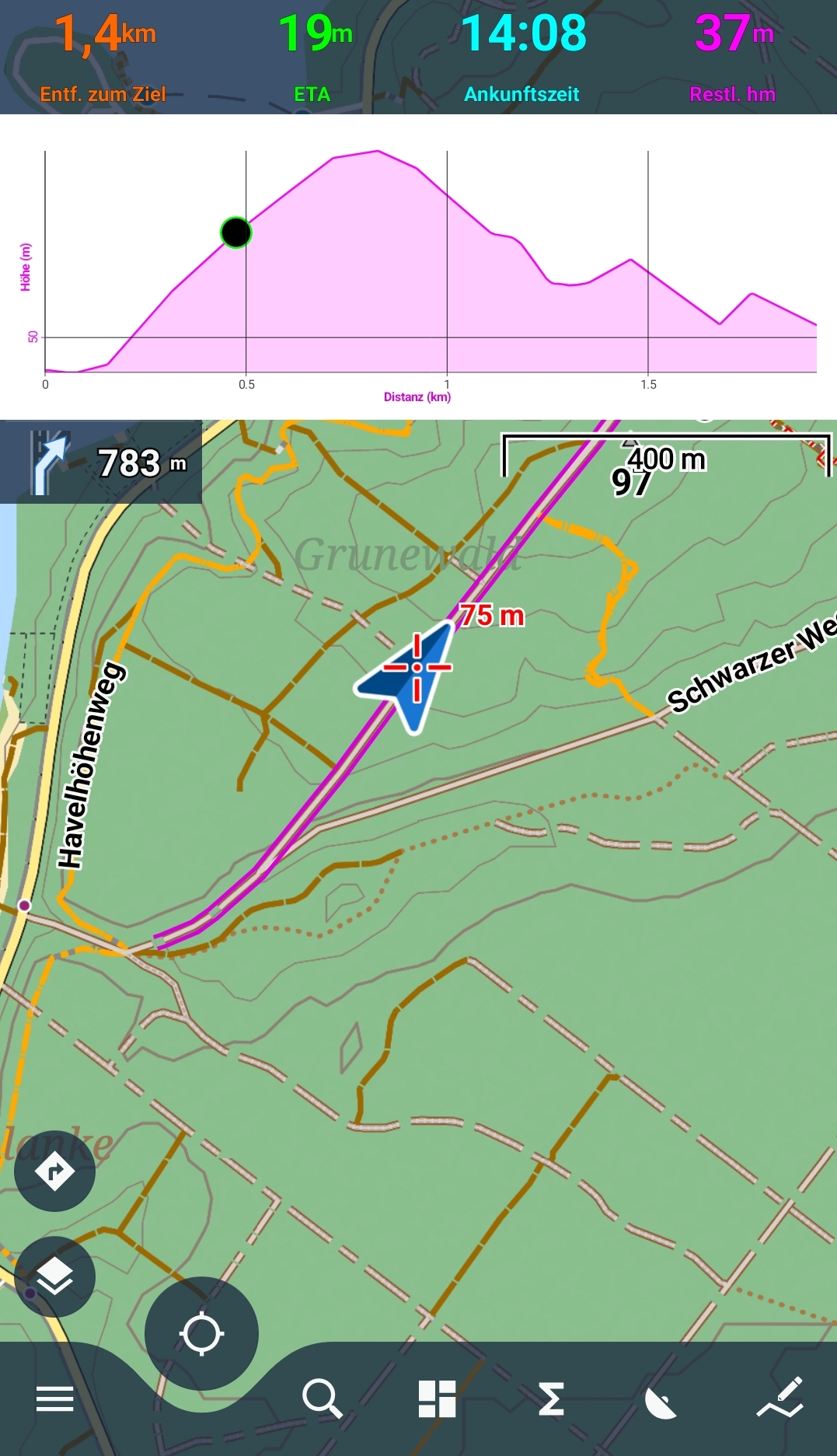Tap the next turn 783 m instruction

(101, 463)
